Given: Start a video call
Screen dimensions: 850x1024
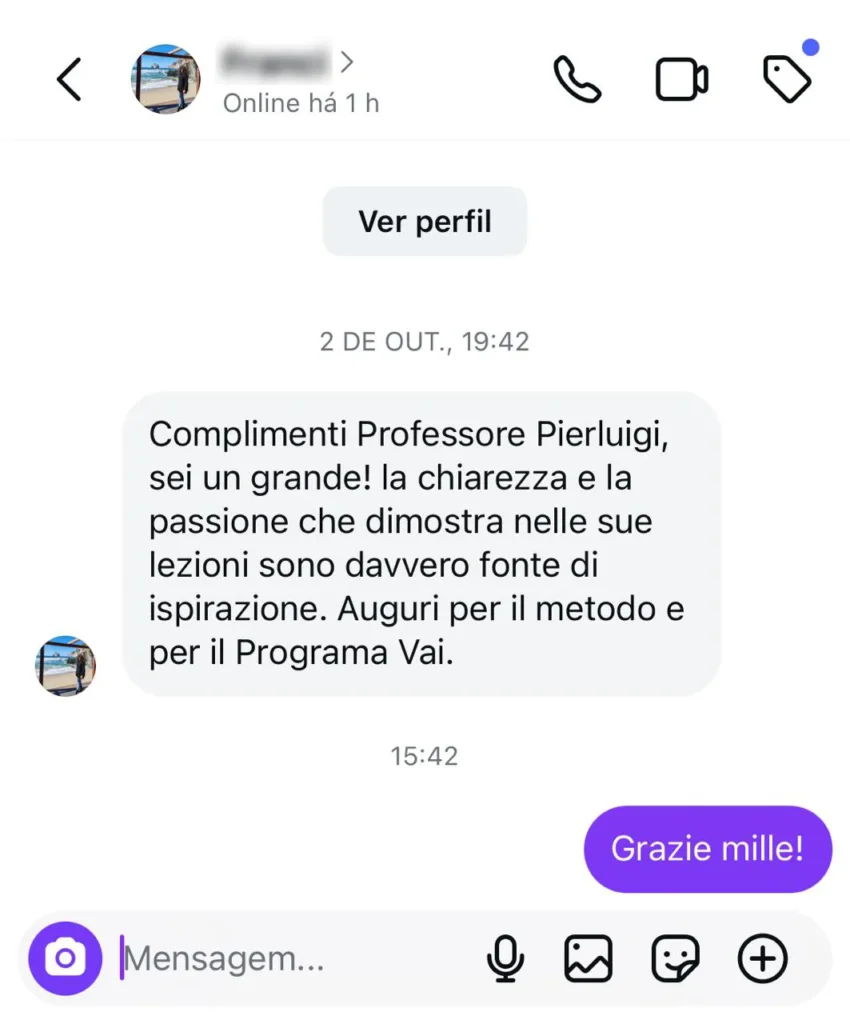Looking at the screenshot, I should [682, 80].
